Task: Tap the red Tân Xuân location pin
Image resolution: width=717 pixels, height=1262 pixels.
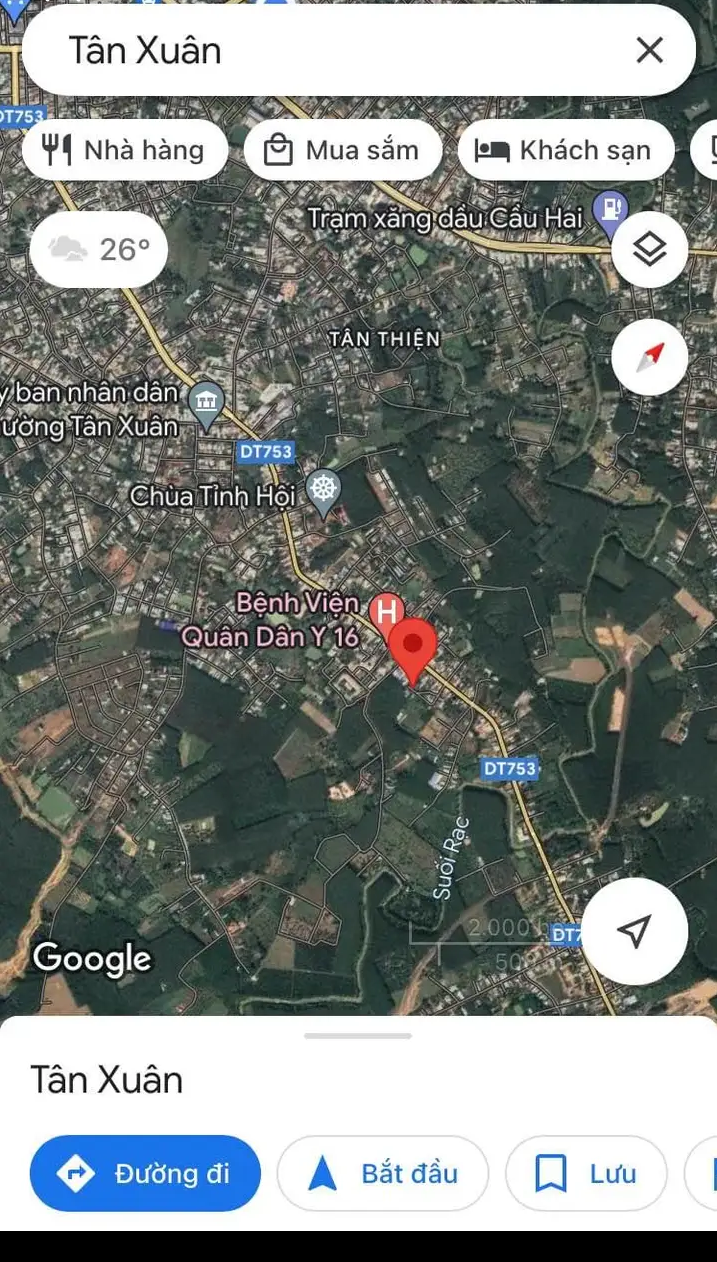Action: coord(412,645)
